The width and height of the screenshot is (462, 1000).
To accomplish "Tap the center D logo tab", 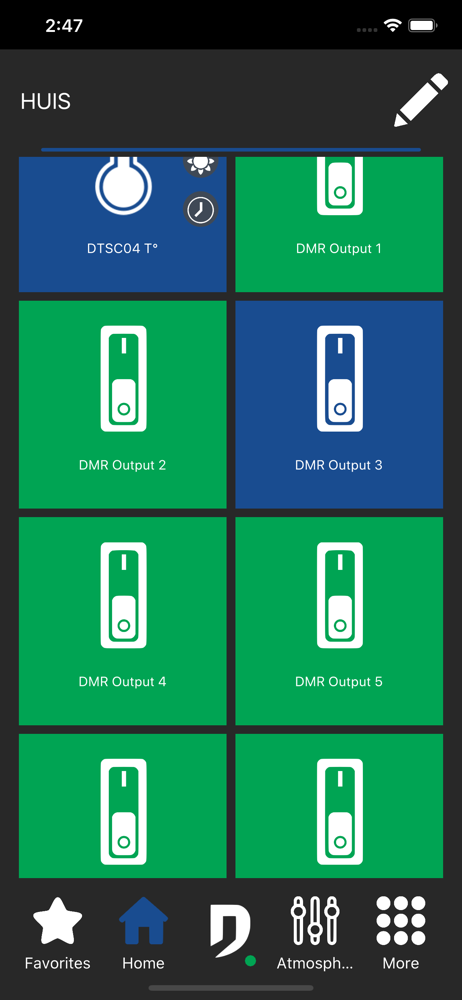I will point(232,932).
